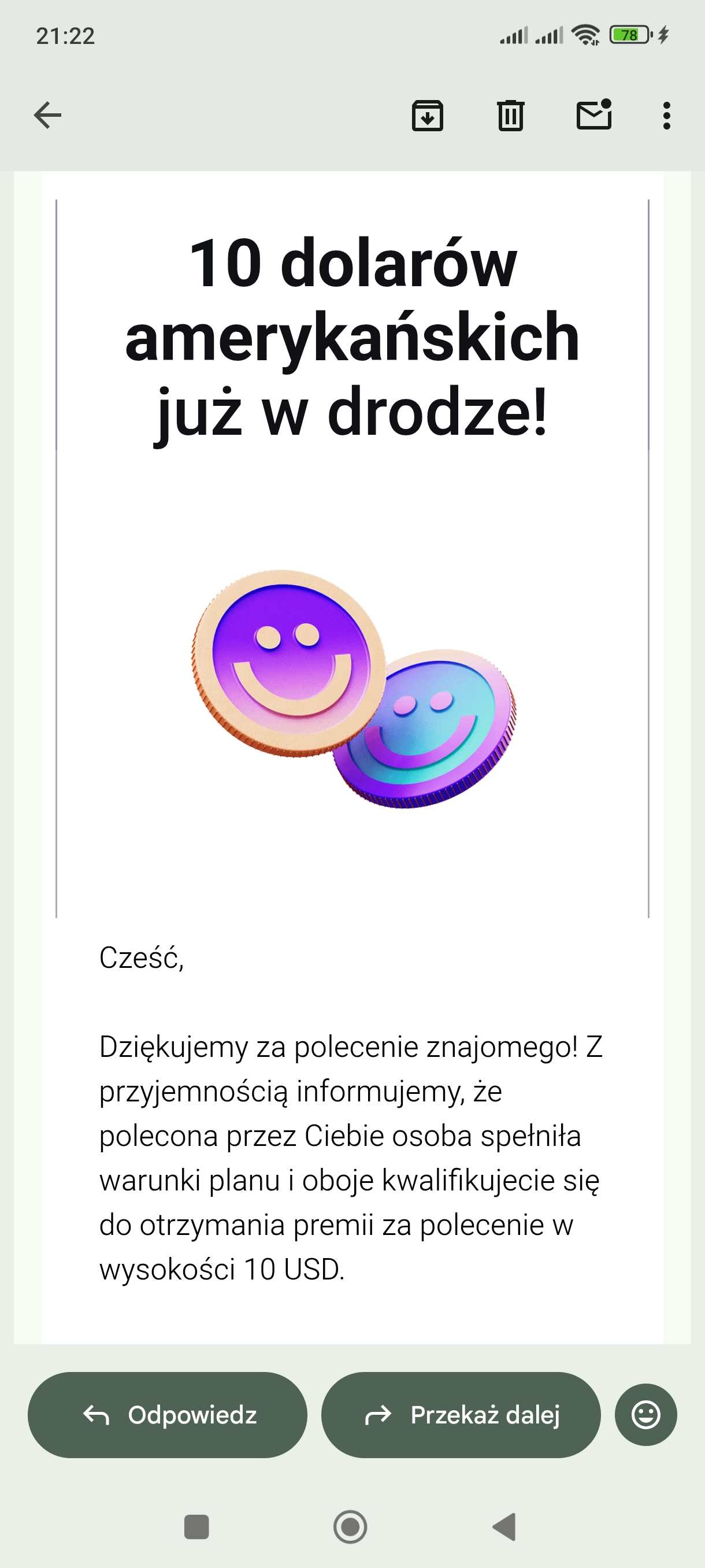705x1568 pixels.
Task: Delete this email
Action: 510,115
